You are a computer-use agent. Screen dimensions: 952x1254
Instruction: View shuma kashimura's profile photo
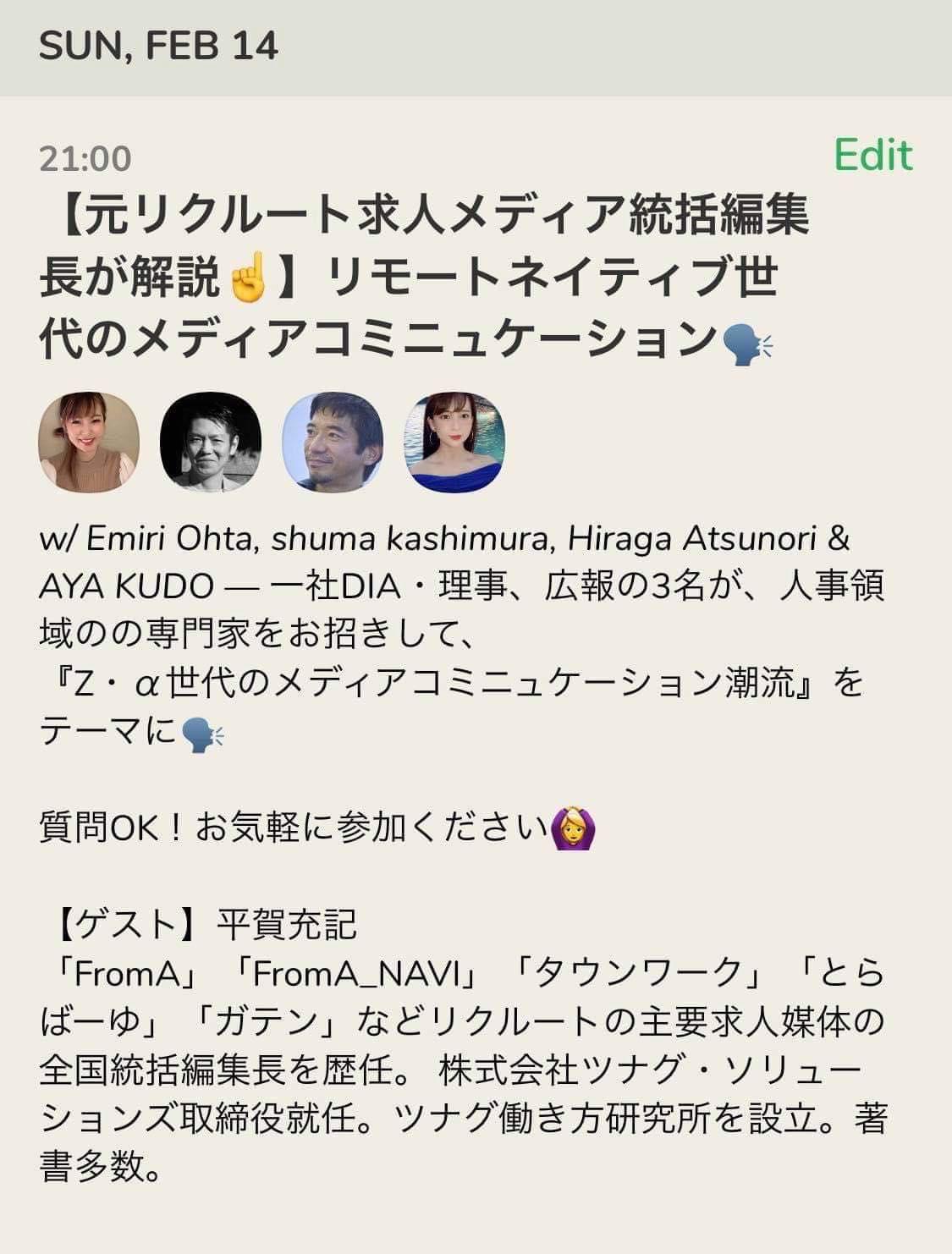[x=211, y=443]
